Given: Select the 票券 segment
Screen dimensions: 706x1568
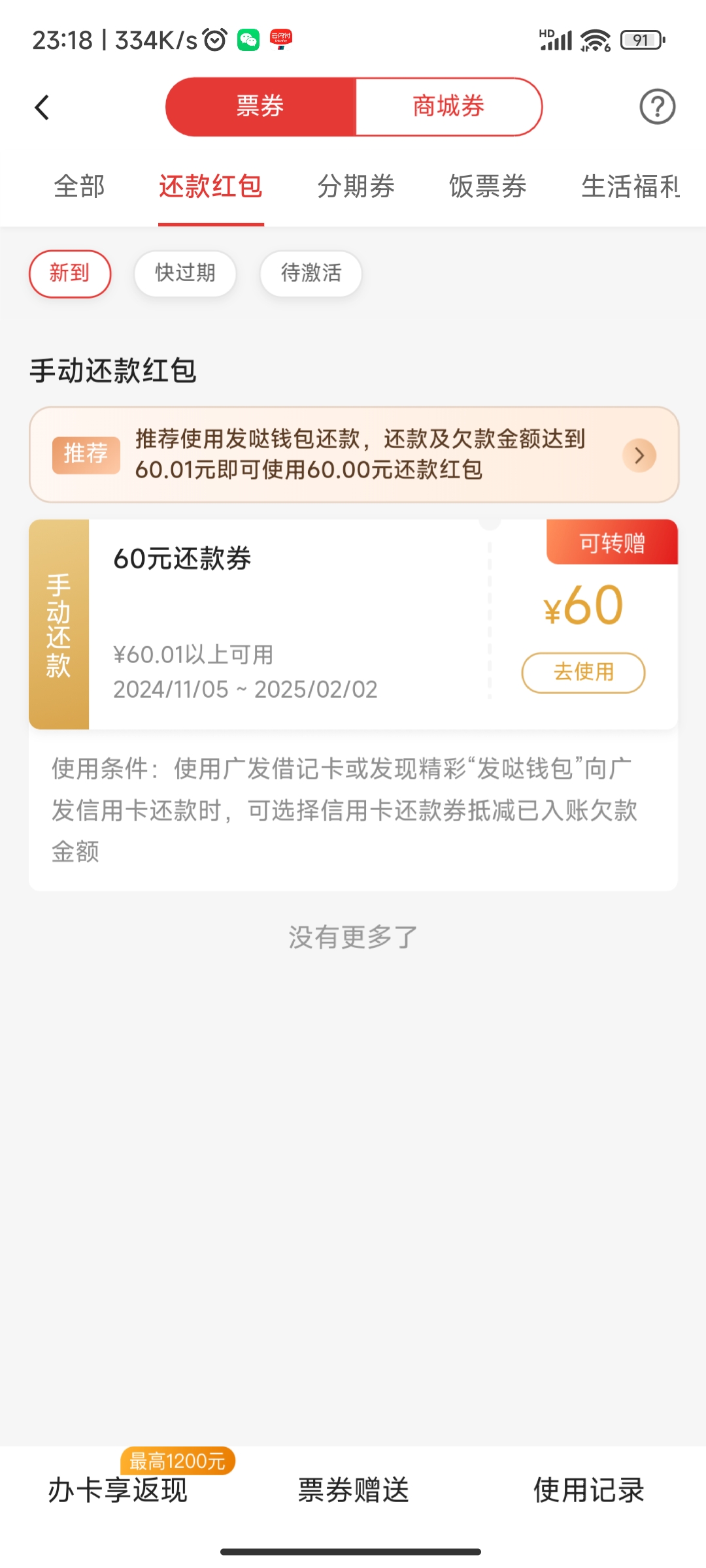Looking at the screenshot, I should point(260,106).
